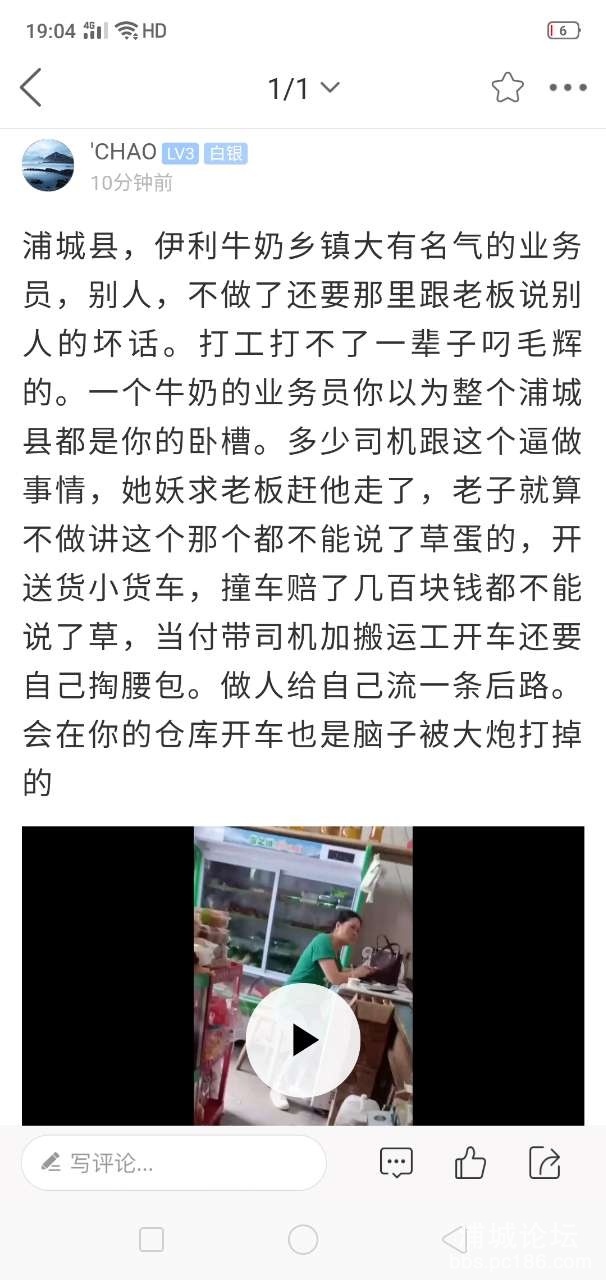Like this post with thumbs-up icon
The width and height of the screenshot is (606, 1280).
click(470, 1162)
